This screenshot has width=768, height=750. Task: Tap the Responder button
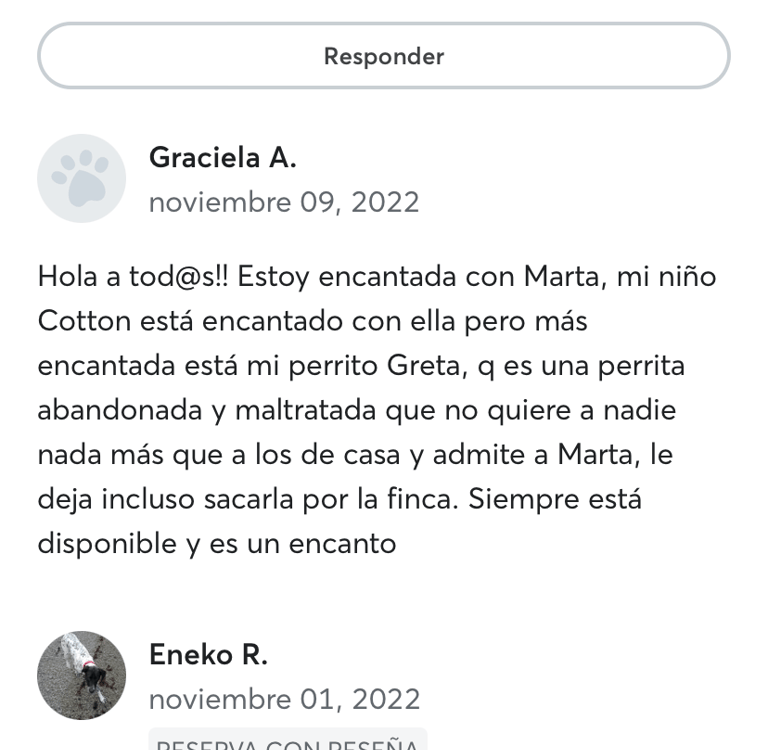point(384,56)
